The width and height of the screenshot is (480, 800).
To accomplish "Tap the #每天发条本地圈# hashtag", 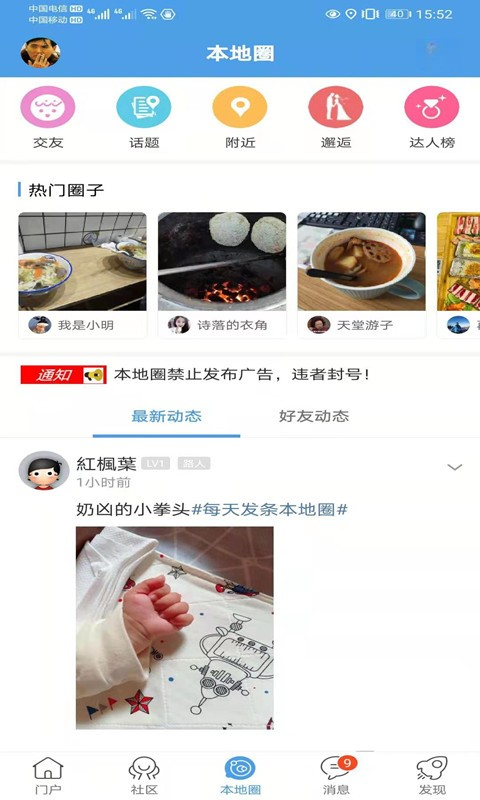I will [269, 509].
